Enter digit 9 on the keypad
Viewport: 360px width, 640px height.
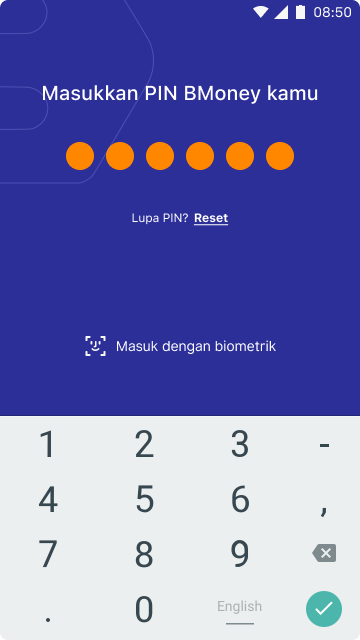240,554
